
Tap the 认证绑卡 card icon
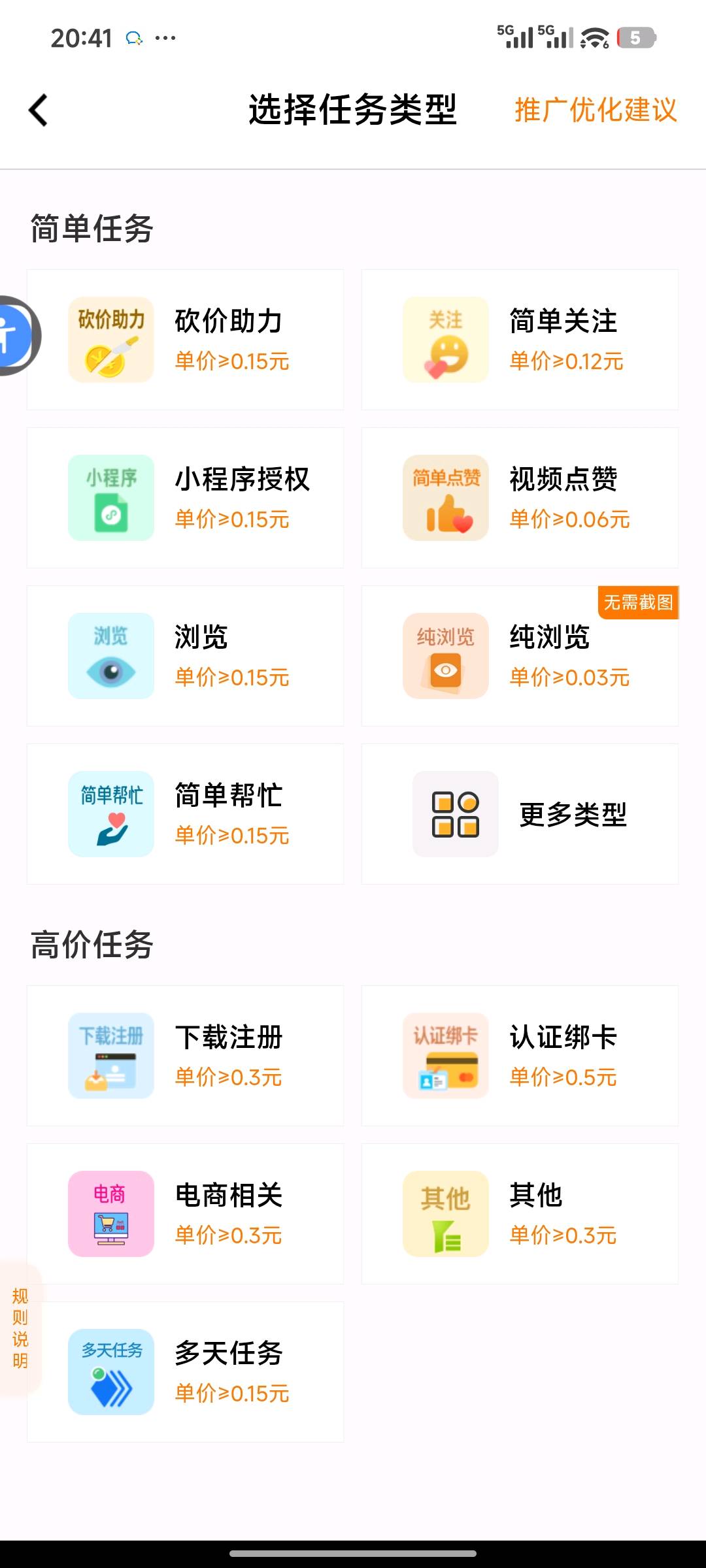coord(445,1054)
